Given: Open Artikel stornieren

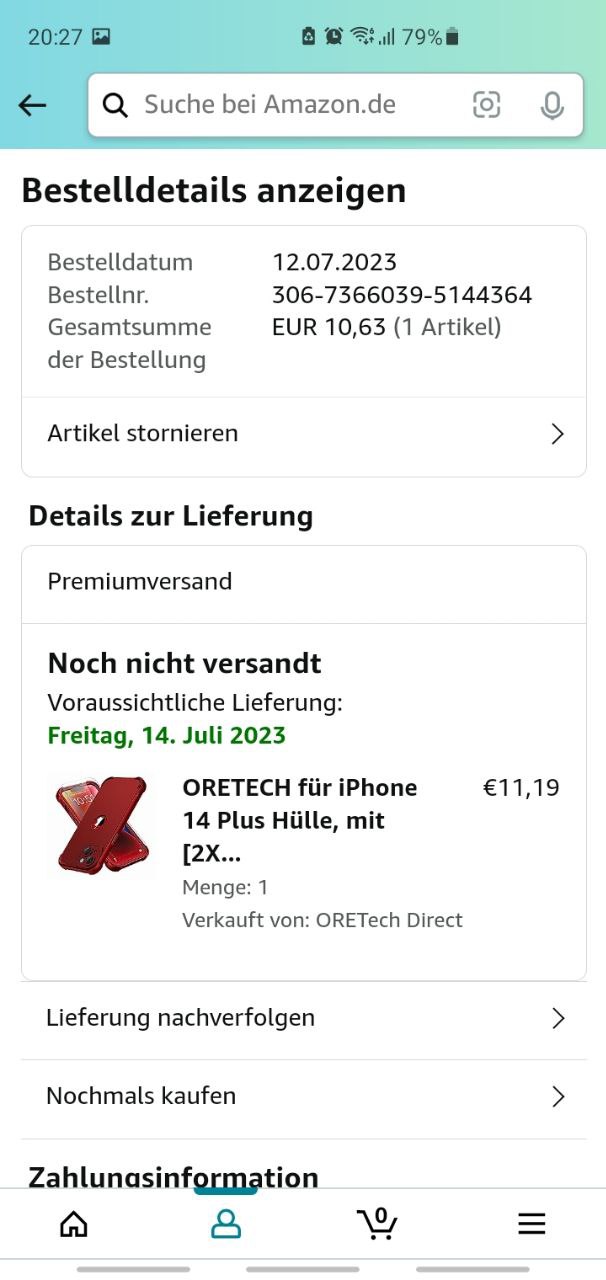Looking at the screenshot, I should pyautogui.click(x=304, y=434).
